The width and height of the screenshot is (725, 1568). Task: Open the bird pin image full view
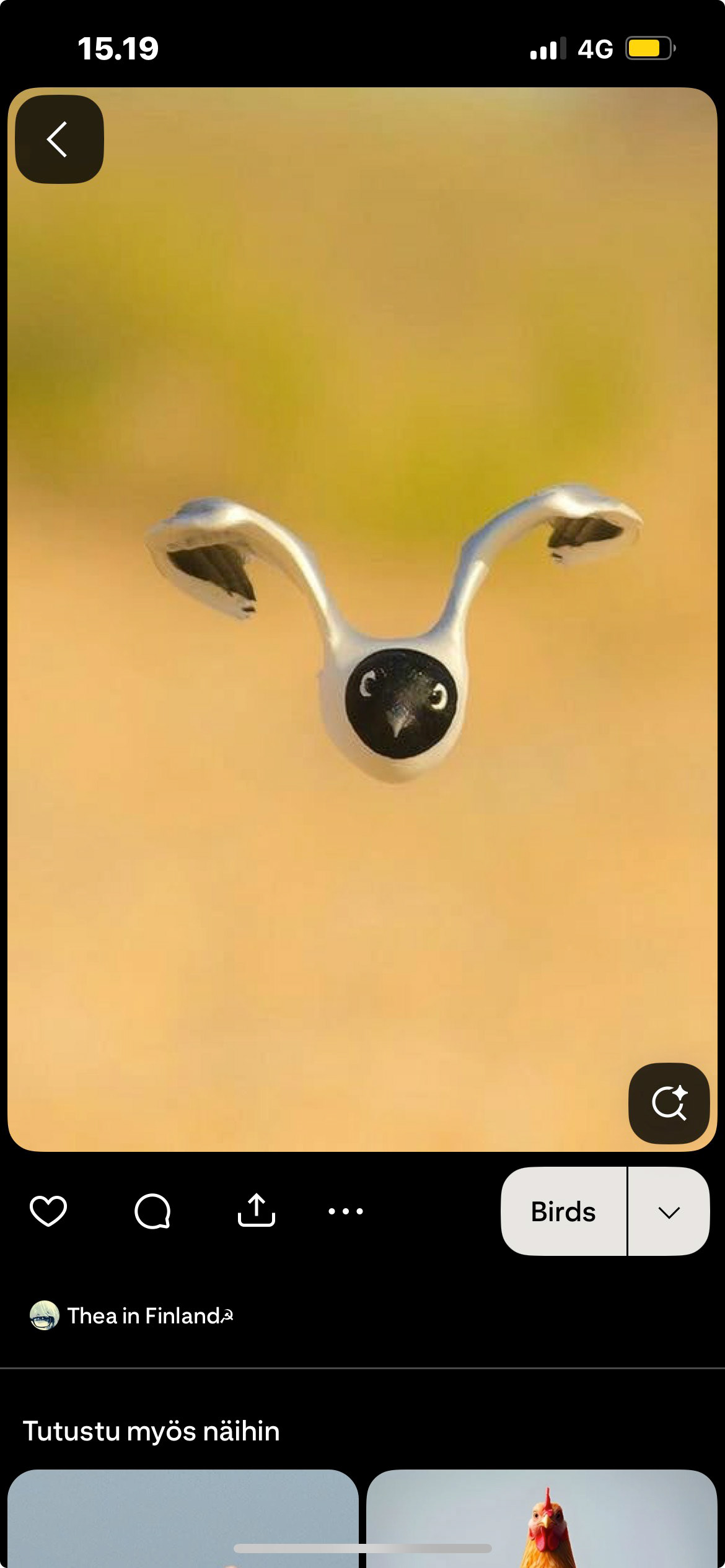(362, 619)
